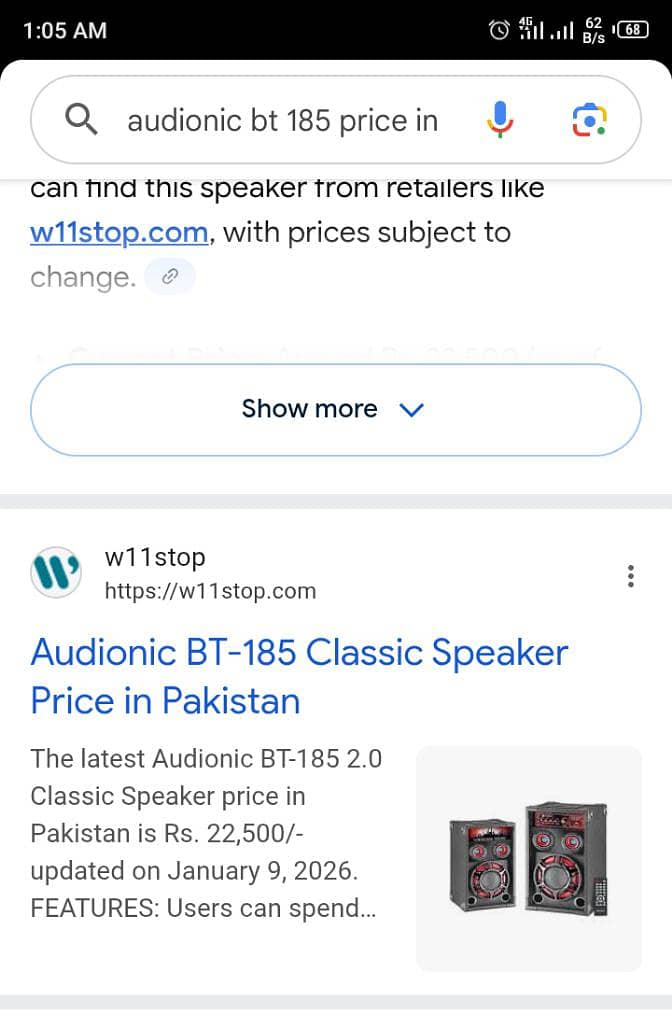The width and height of the screenshot is (672, 1017).
Task: Start a voice search with the microphone
Action: point(500,121)
